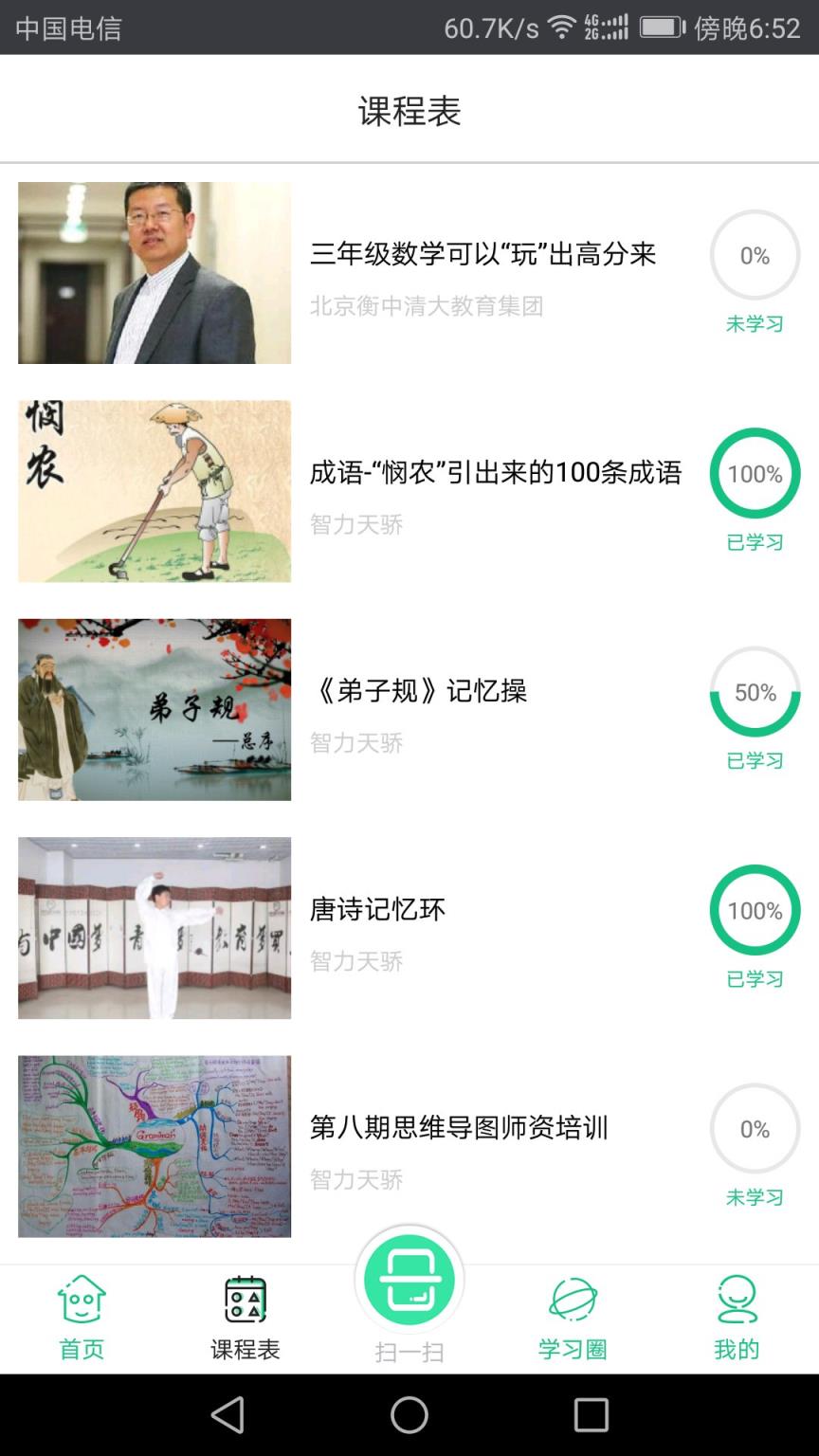Tap the 0% progress circle for 三年级数学 course

[755, 255]
